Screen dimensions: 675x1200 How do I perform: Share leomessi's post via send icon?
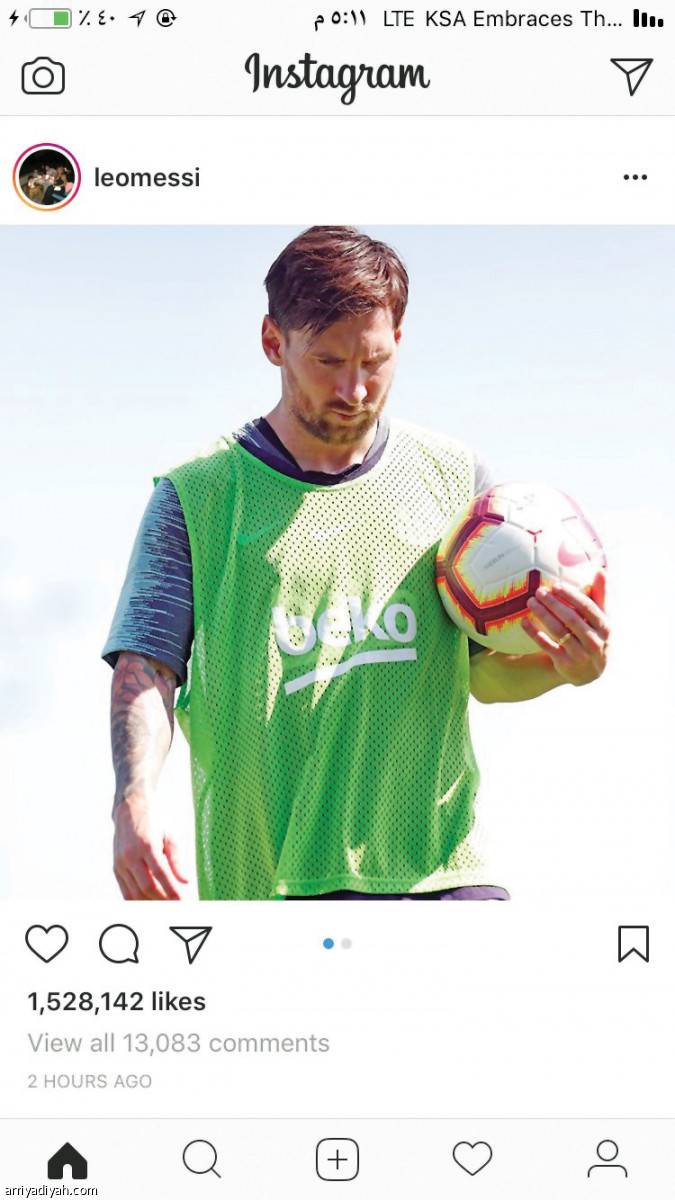[x=190, y=944]
